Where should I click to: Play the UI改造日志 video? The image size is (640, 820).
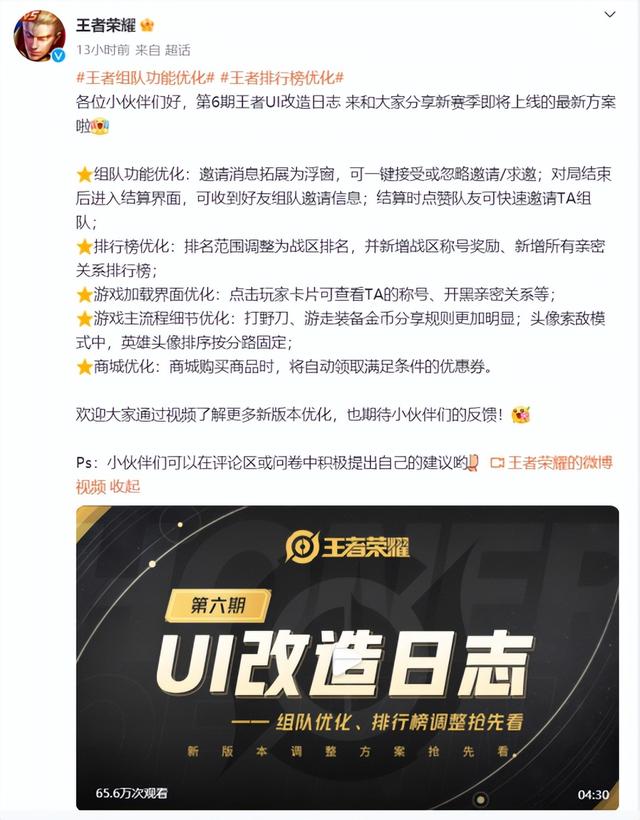[x=347, y=657]
